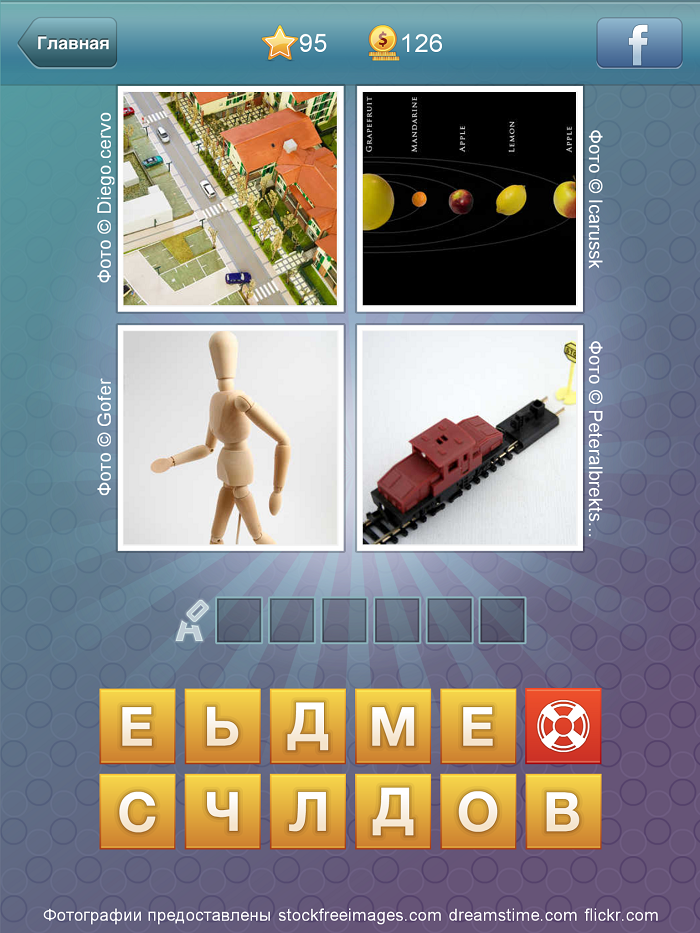
Task: Share via the Facebook button
Action: (639, 43)
